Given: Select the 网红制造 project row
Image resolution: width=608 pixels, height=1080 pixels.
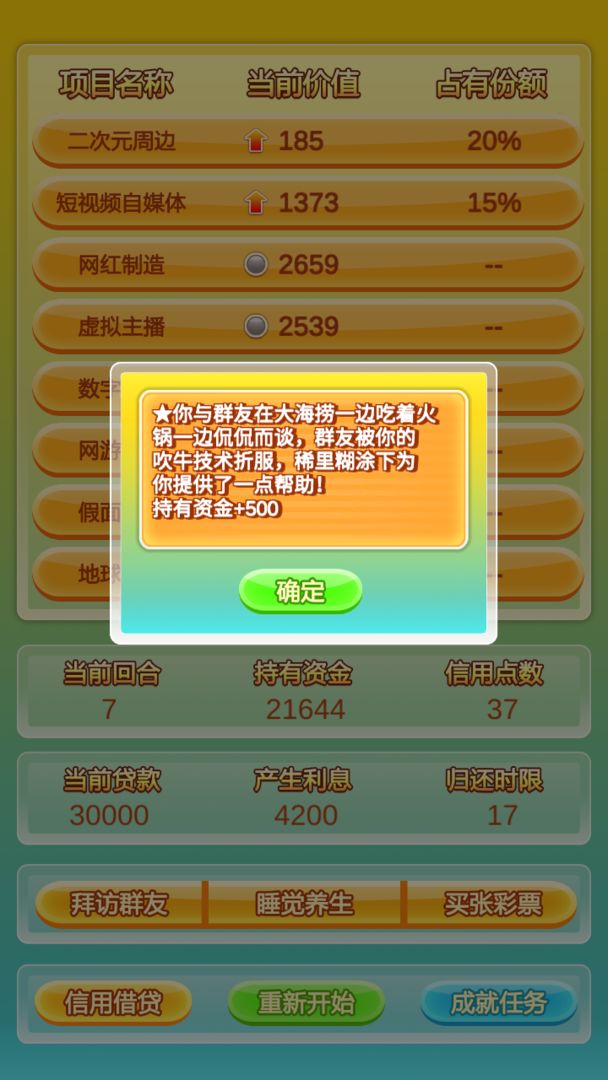Looking at the screenshot, I should tap(307, 265).
